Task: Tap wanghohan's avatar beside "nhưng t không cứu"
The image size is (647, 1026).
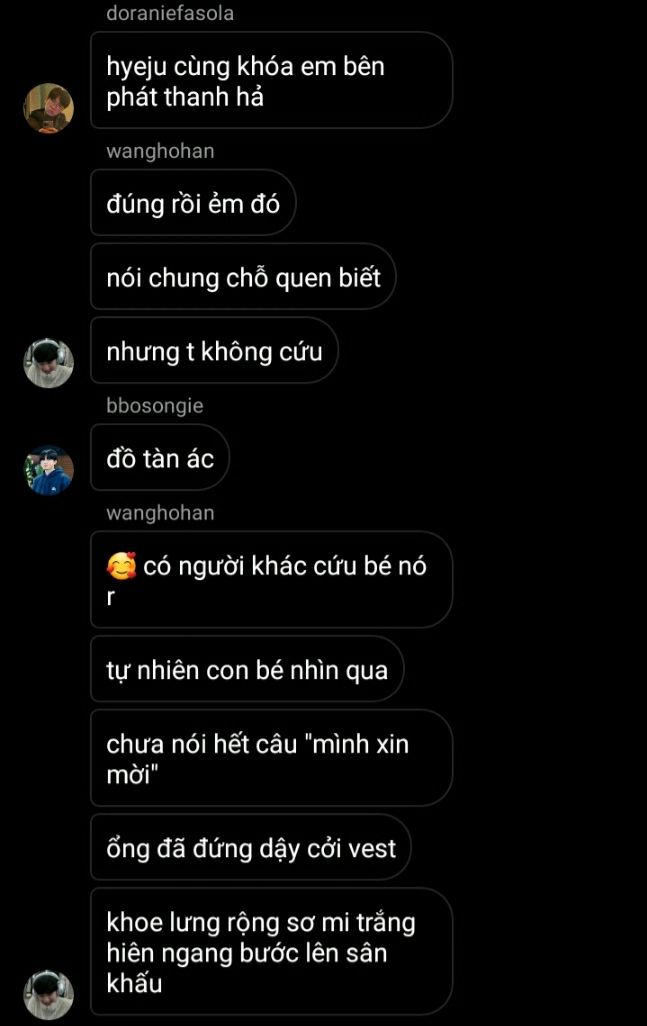Action: (49, 363)
